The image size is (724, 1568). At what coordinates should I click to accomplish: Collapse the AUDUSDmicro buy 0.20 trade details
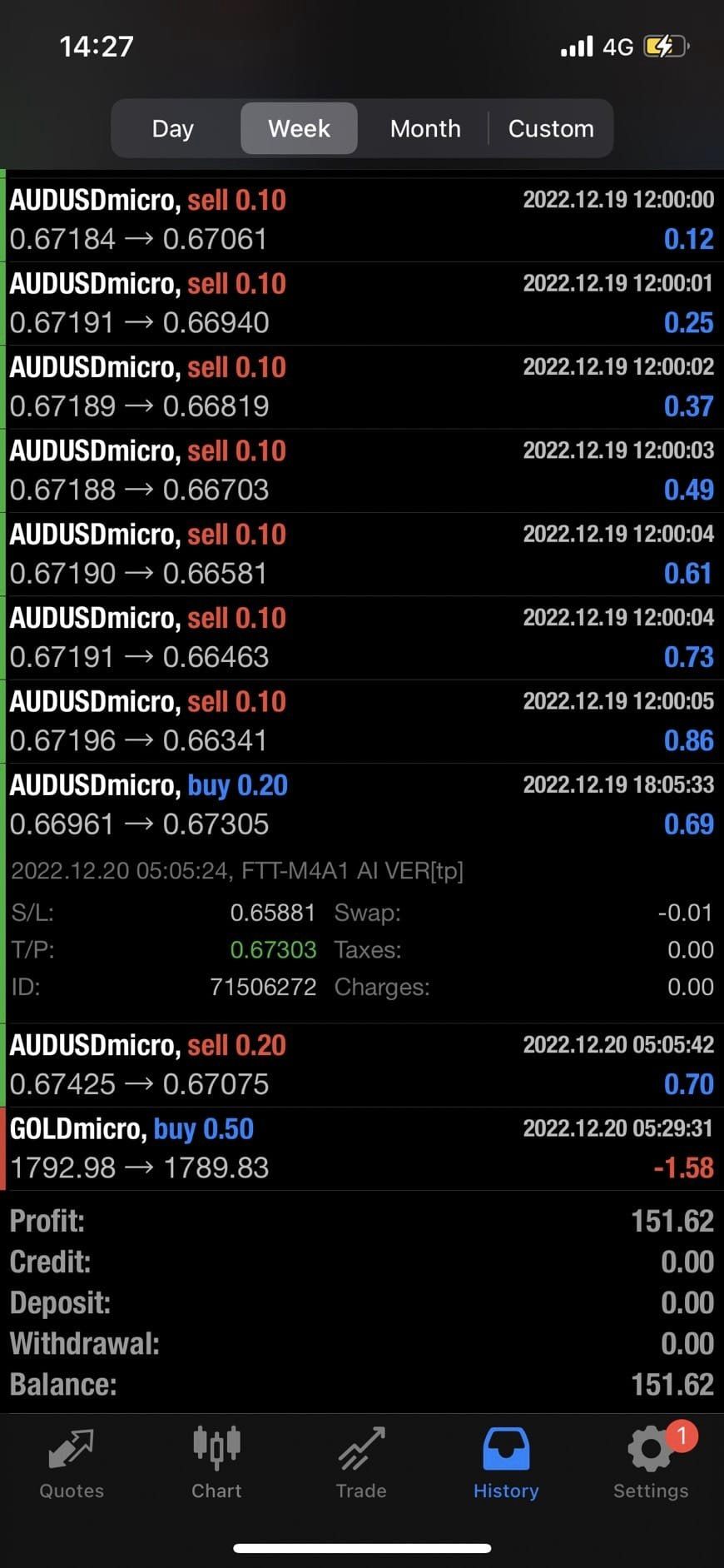362,804
